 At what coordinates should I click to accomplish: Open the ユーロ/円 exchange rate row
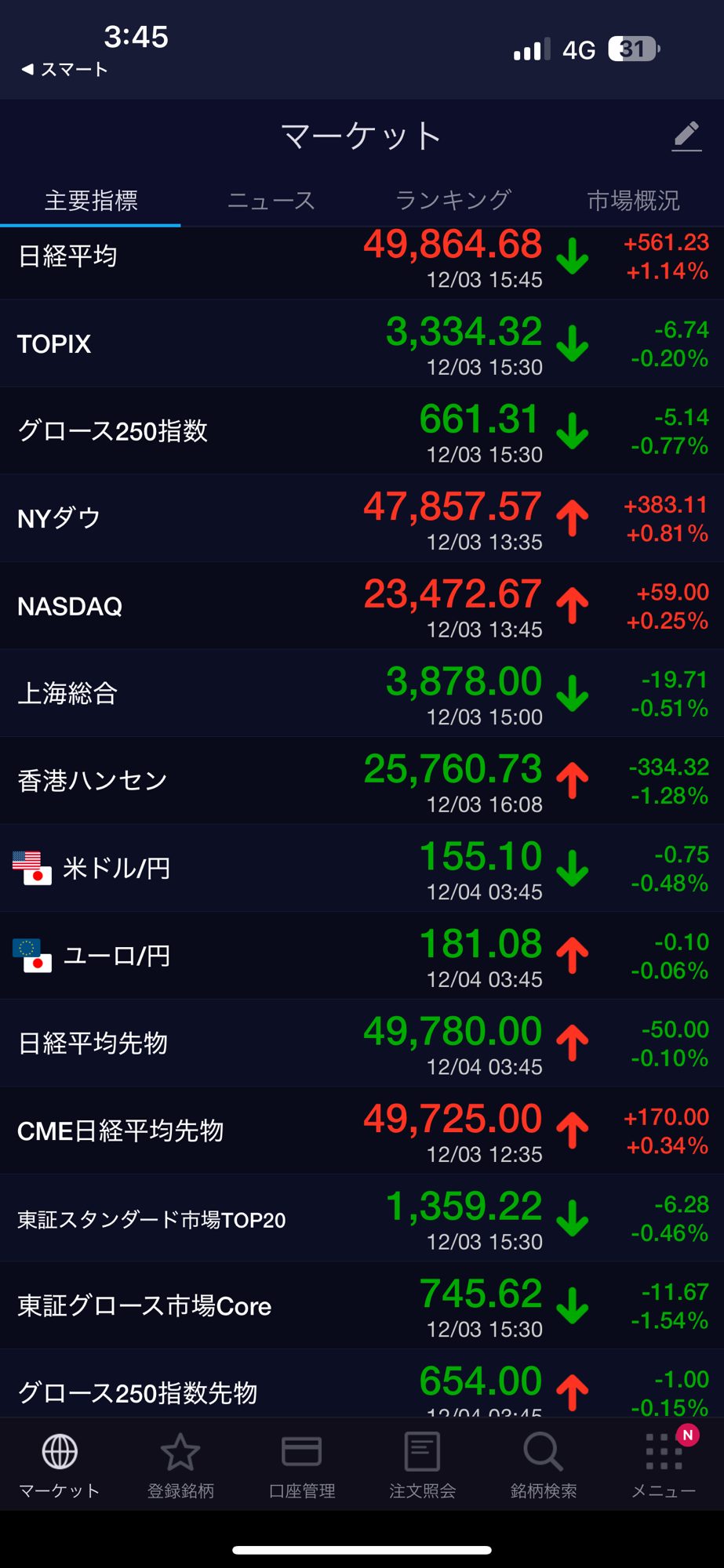pos(361,956)
